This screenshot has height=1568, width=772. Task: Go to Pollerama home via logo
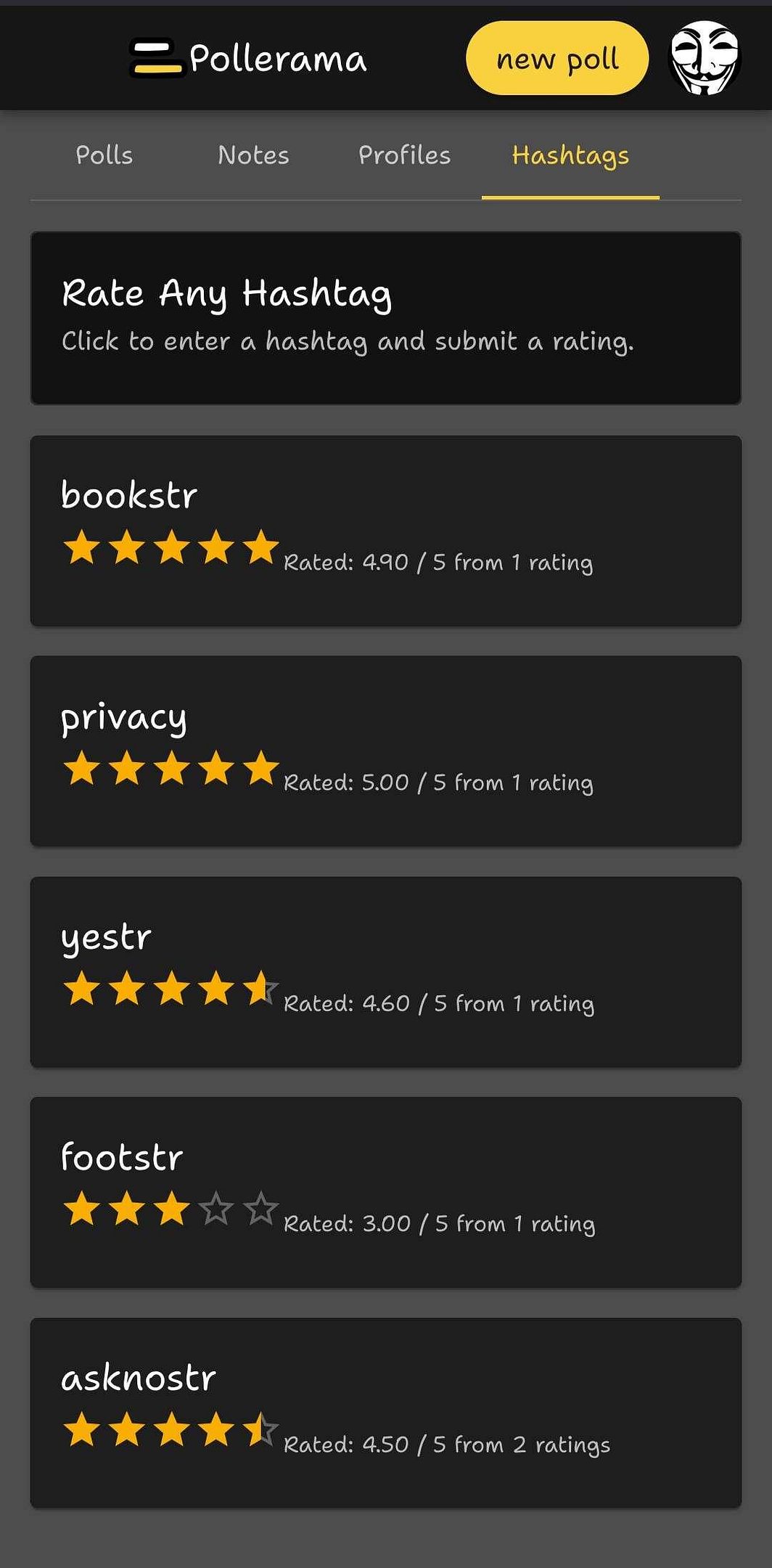(x=248, y=58)
